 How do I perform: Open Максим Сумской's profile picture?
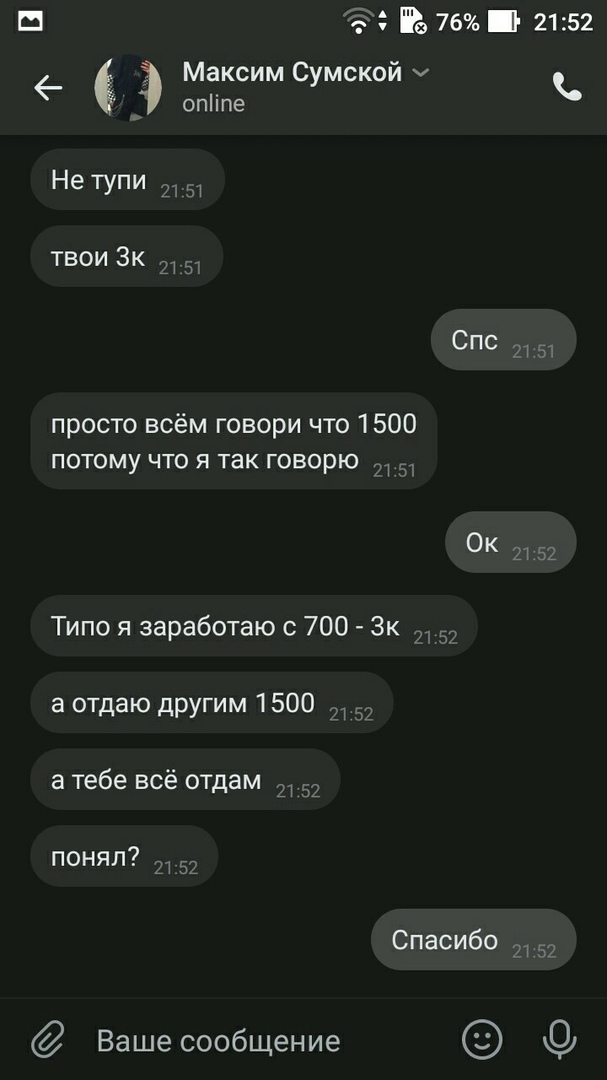click(x=128, y=88)
